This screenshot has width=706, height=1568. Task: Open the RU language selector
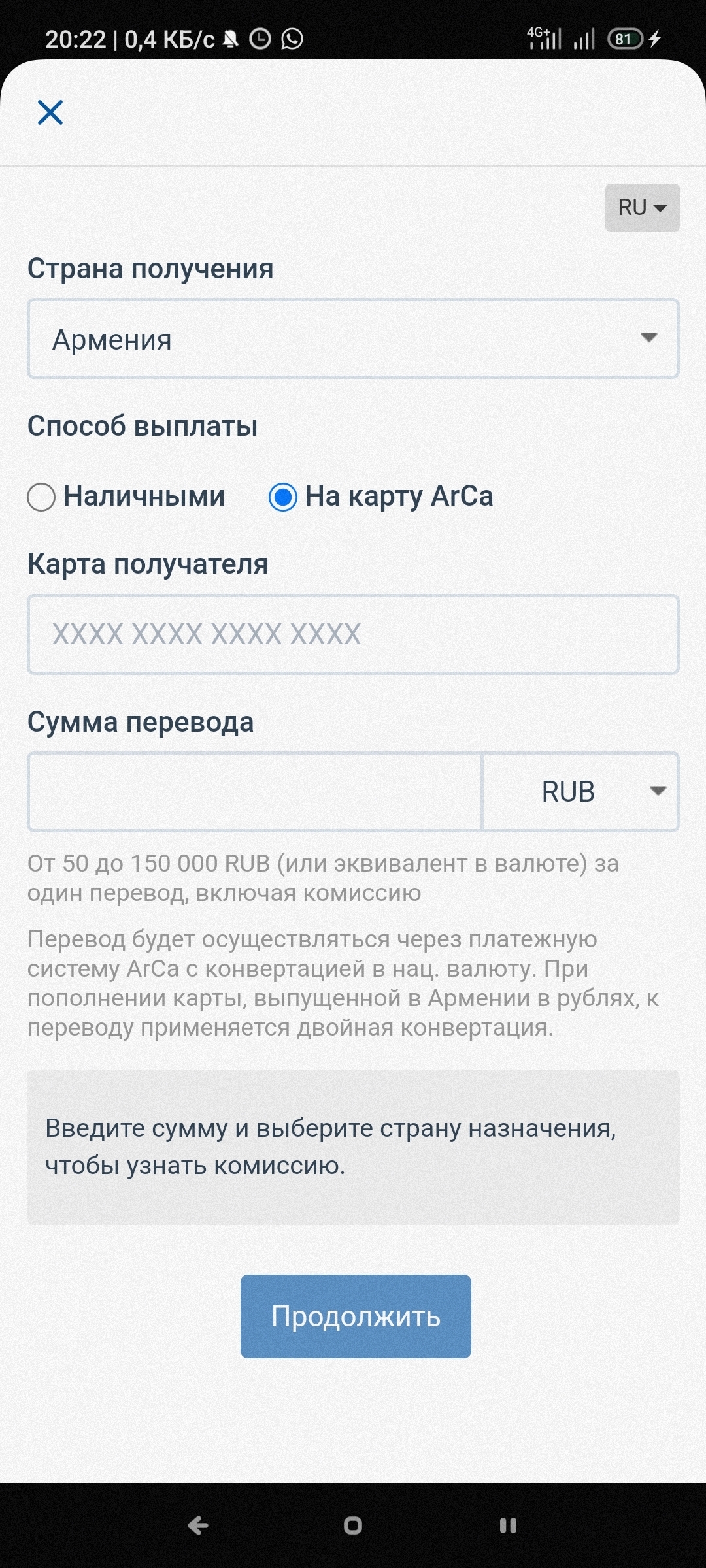[642, 208]
